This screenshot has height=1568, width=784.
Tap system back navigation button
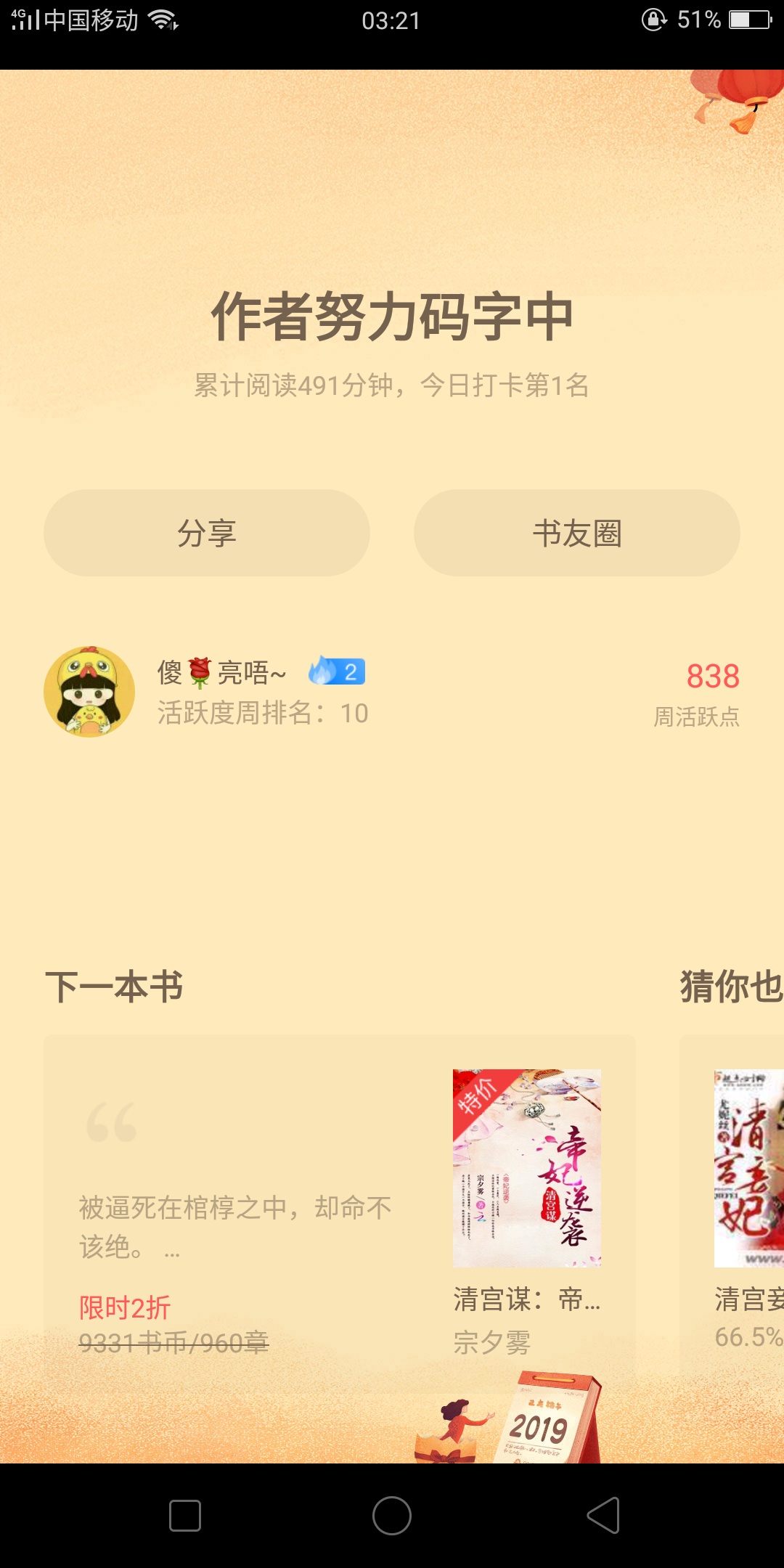coord(603,1516)
